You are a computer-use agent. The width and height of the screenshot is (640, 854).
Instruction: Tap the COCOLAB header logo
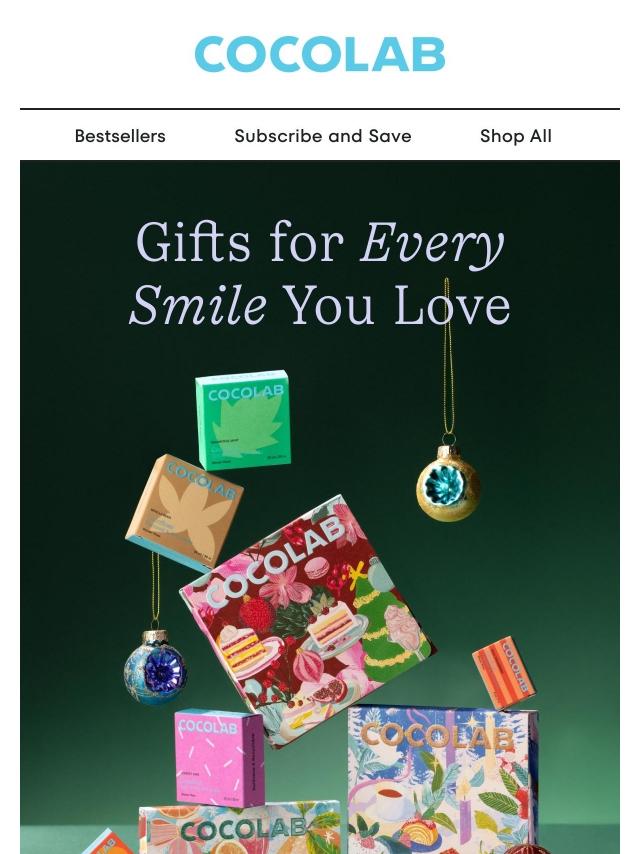tap(320, 54)
